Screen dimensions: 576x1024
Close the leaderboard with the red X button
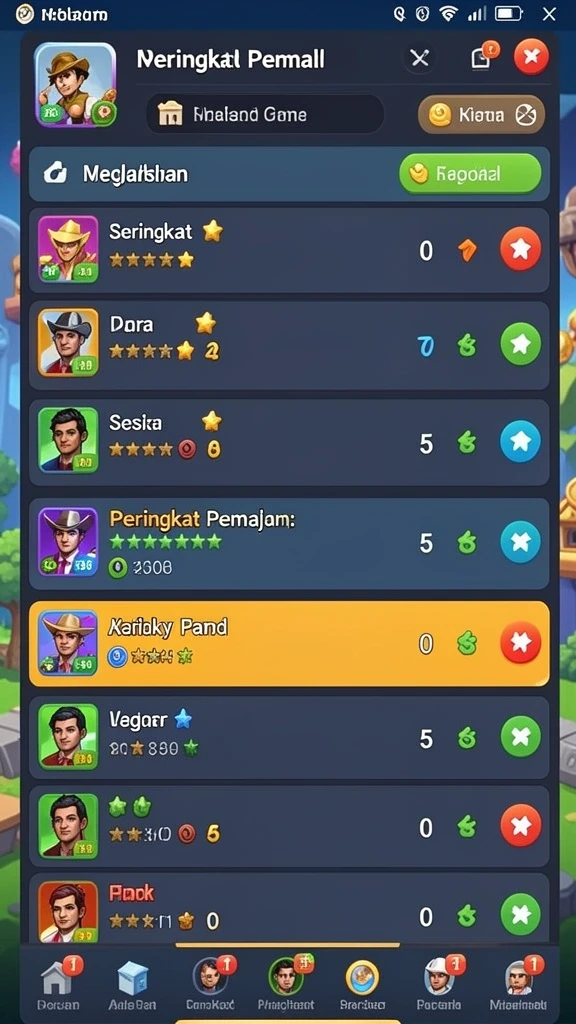coord(531,57)
